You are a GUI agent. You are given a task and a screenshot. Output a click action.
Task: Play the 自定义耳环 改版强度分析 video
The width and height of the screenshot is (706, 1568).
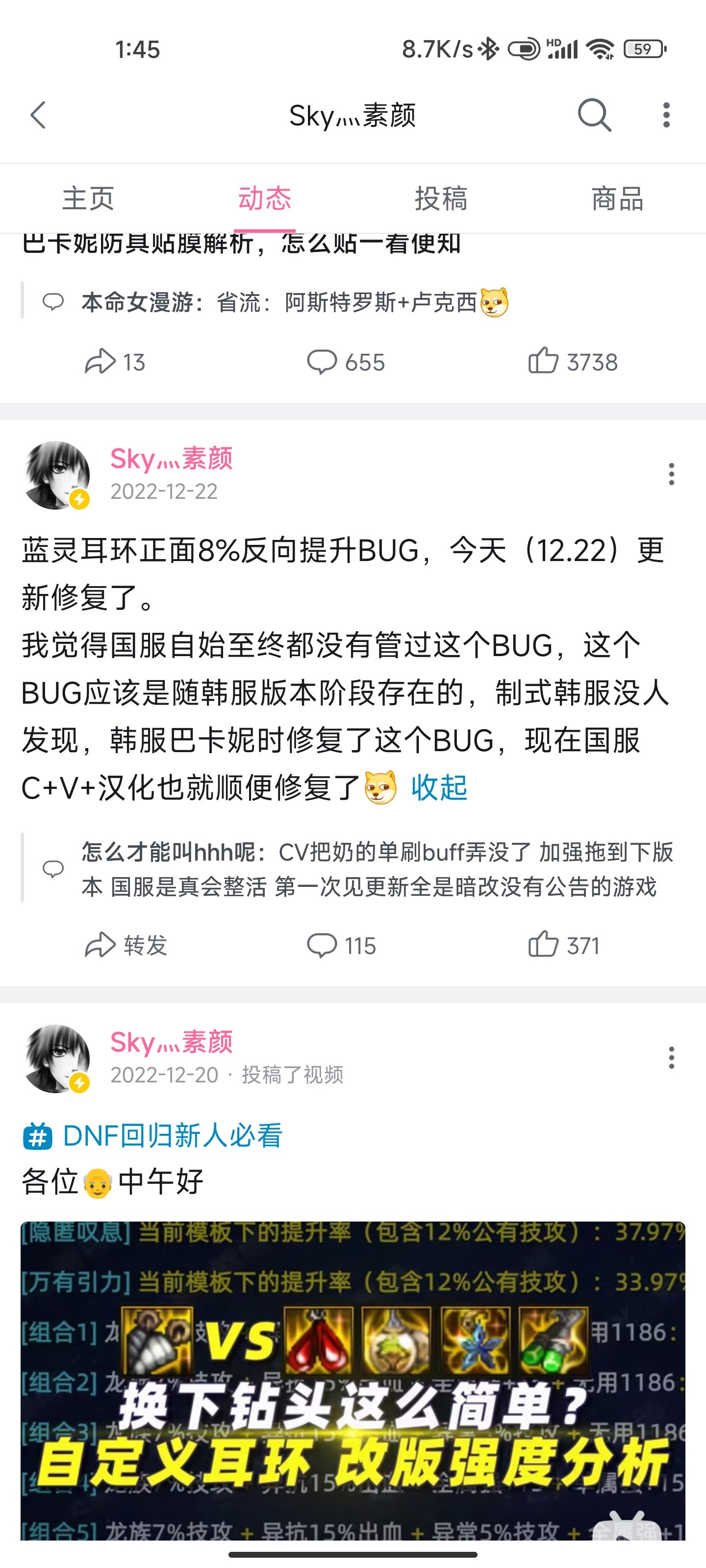353,1380
